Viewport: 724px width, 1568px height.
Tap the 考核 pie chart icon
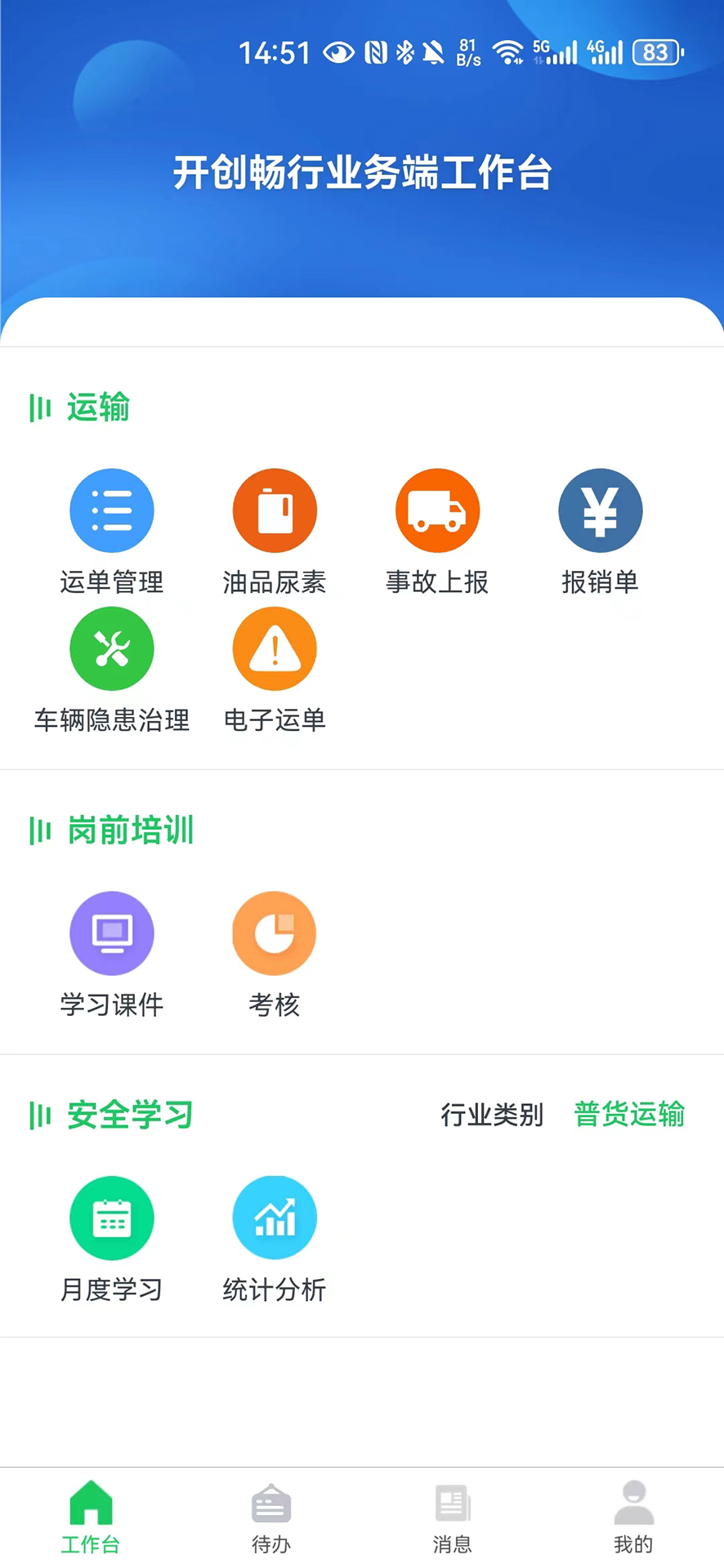coord(275,933)
